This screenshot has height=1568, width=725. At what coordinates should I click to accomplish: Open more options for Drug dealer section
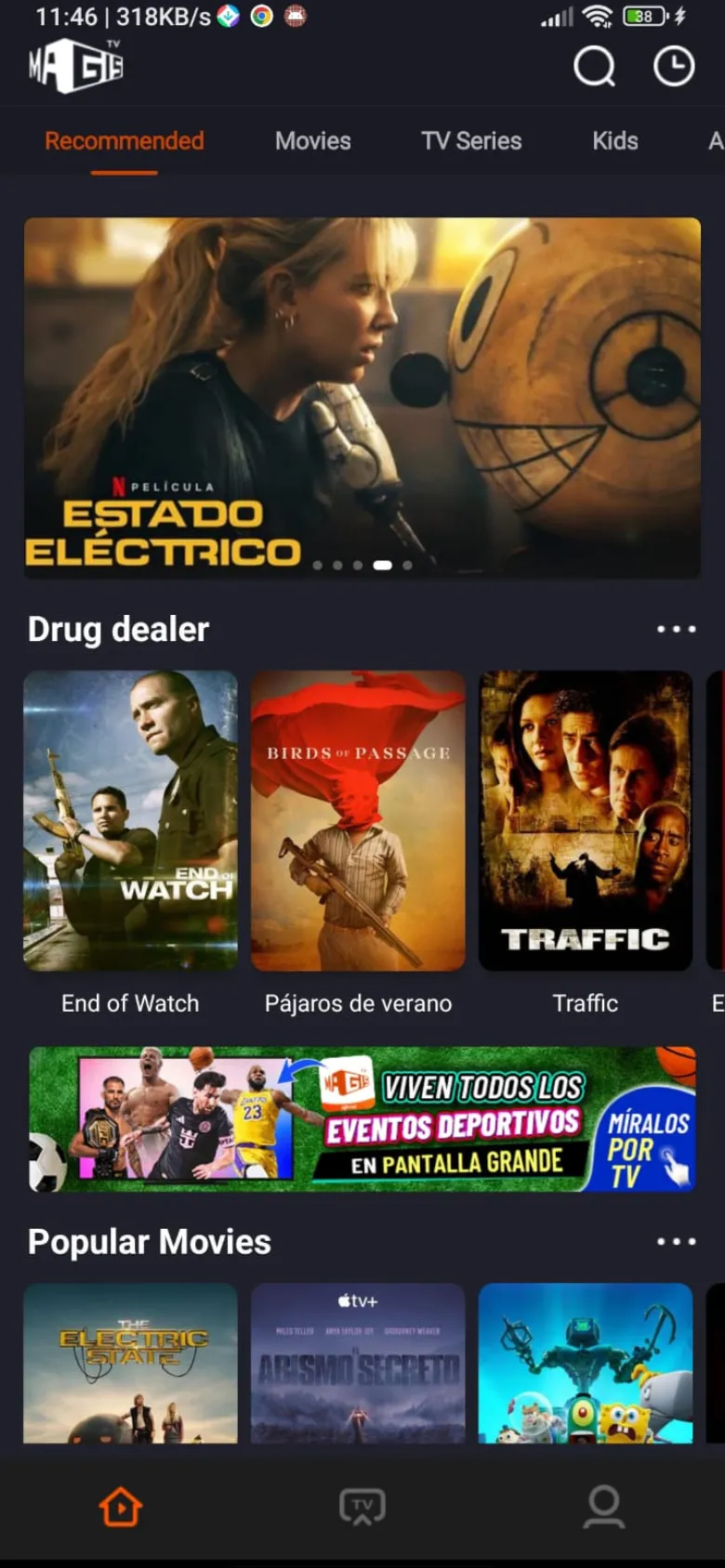point(676,630)
